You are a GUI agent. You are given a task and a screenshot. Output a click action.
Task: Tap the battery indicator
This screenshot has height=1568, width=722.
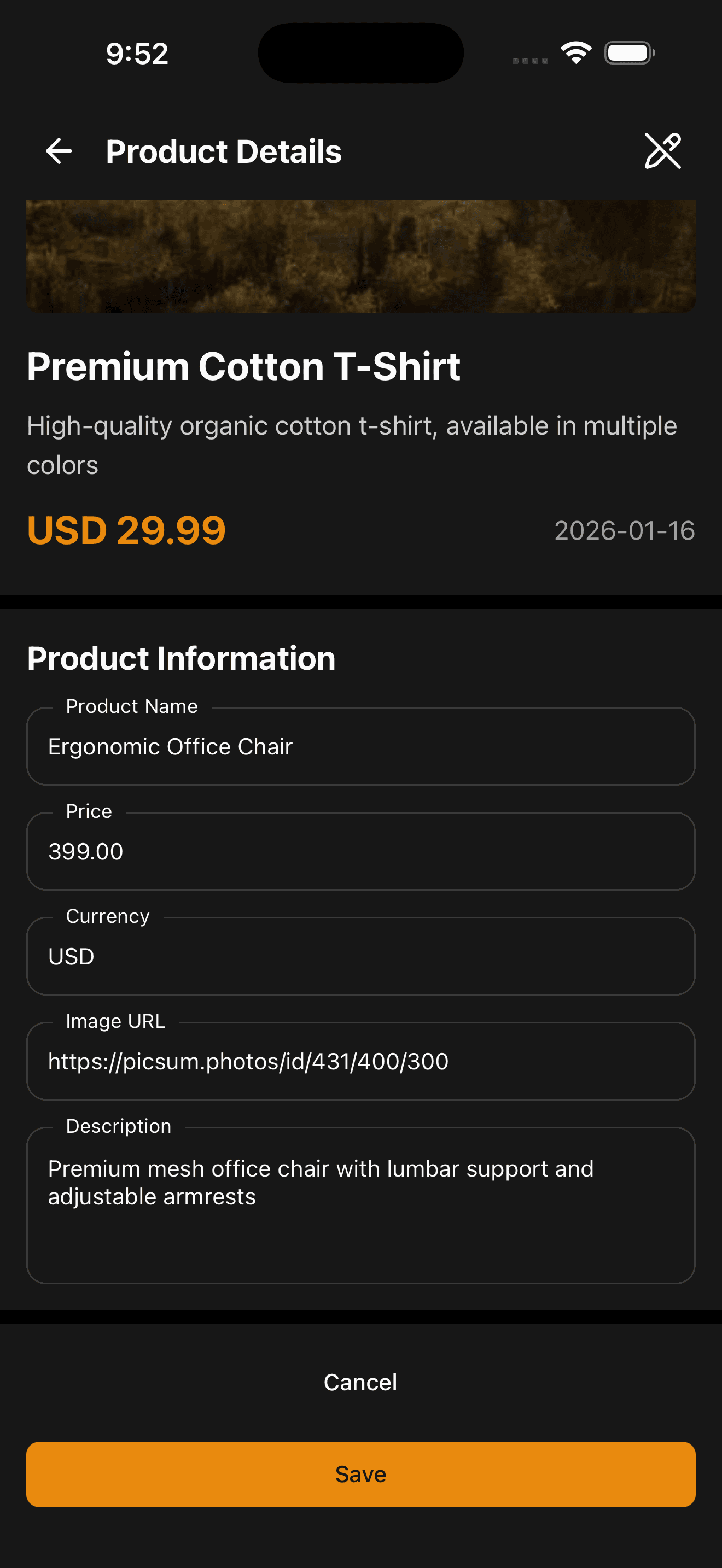(x=628, y=52)
